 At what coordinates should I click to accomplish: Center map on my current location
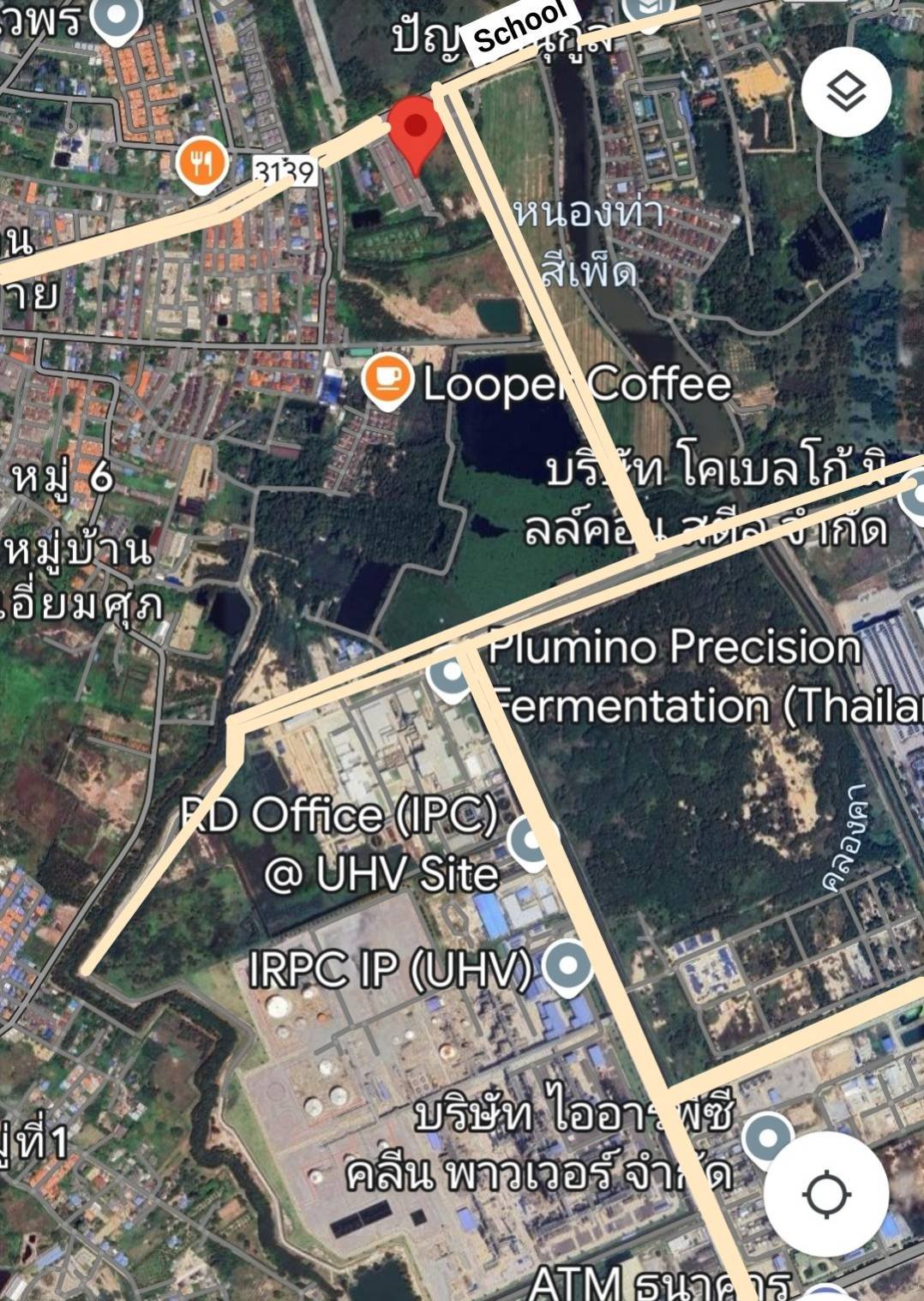point(825,1194)
